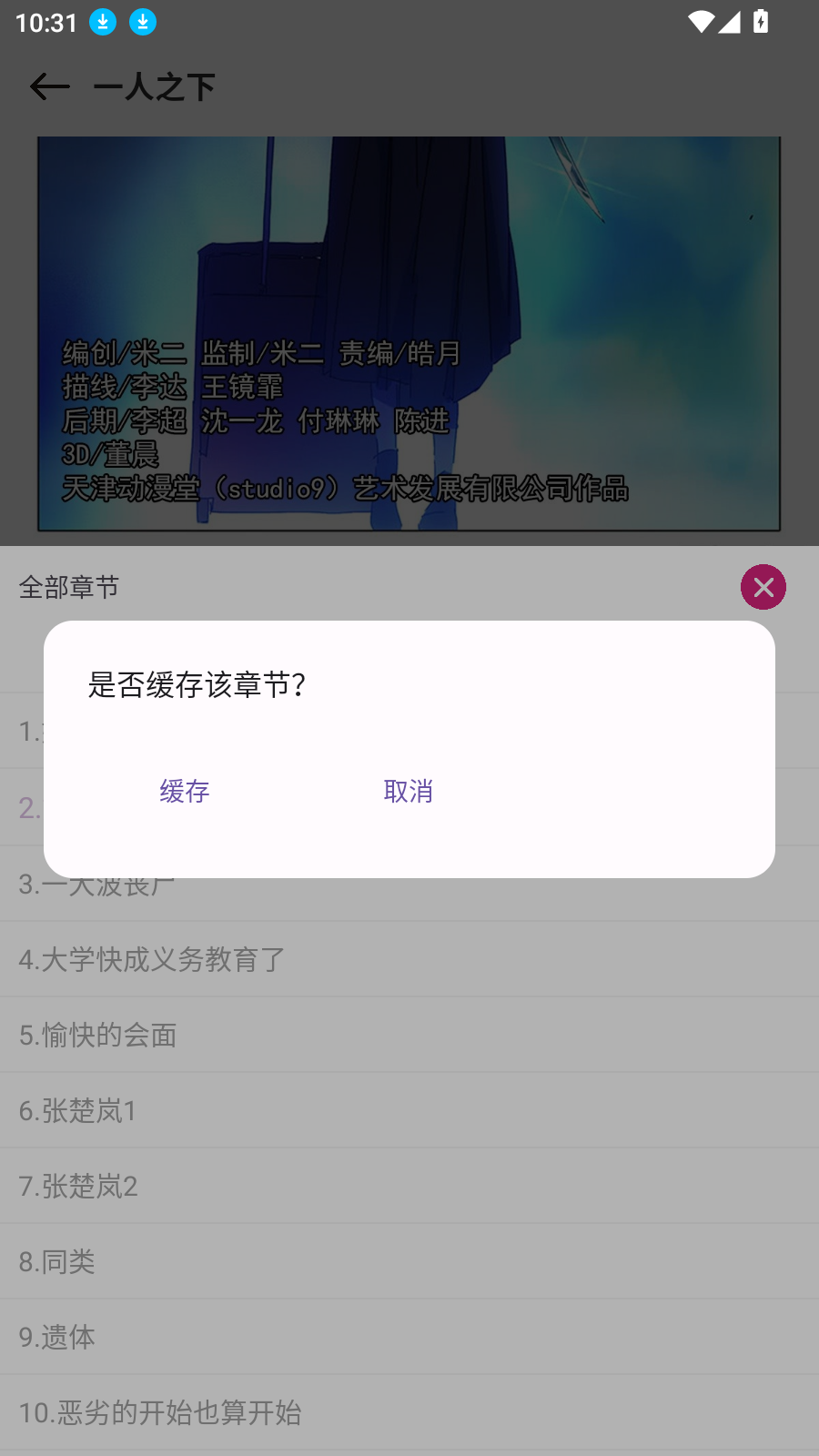
Task: Open chapter 8.同类
Action: click(x=56, y=1261)
